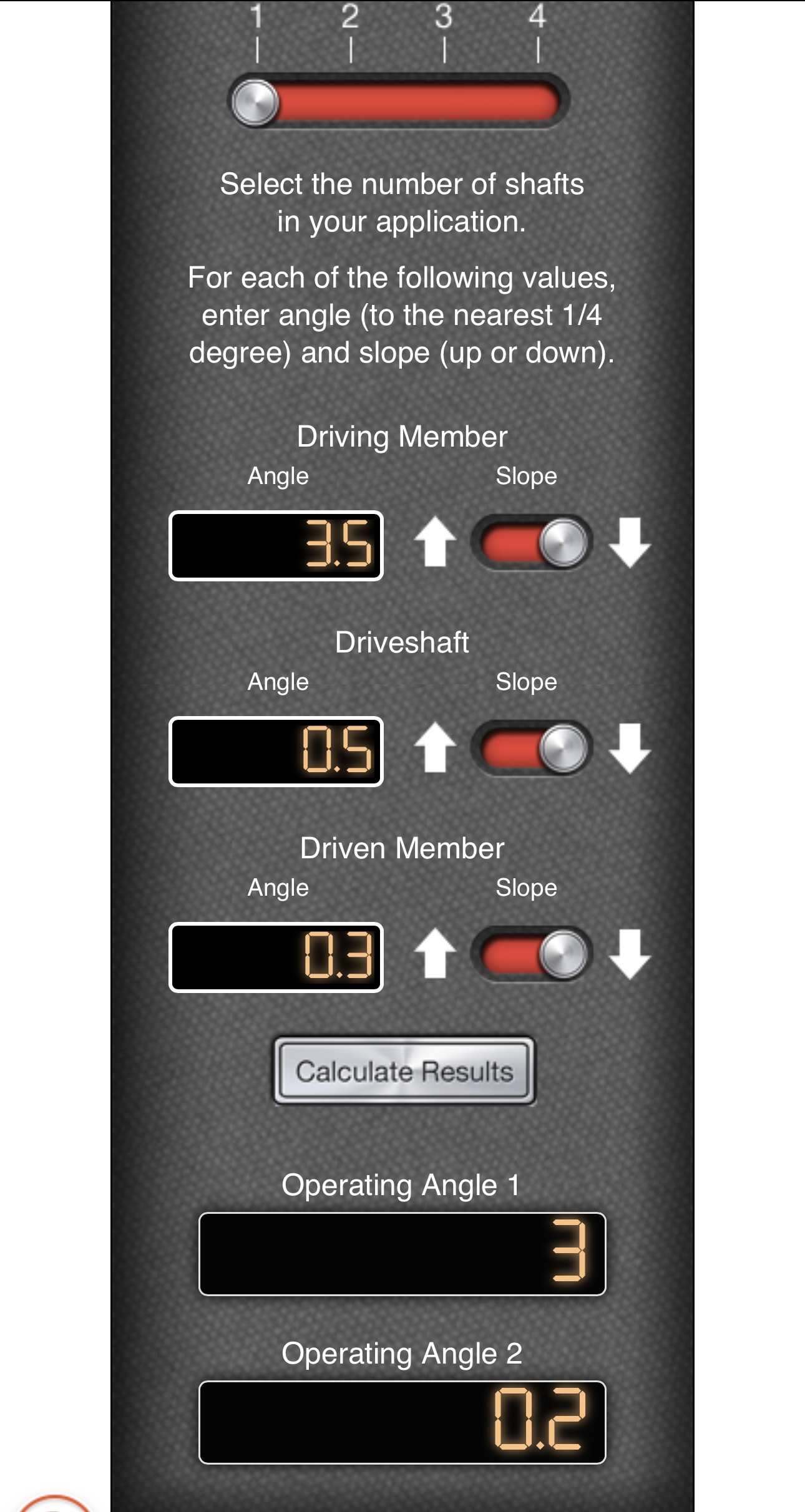
Task: Edit the Driving Member angle field
Action: [276, 546]
